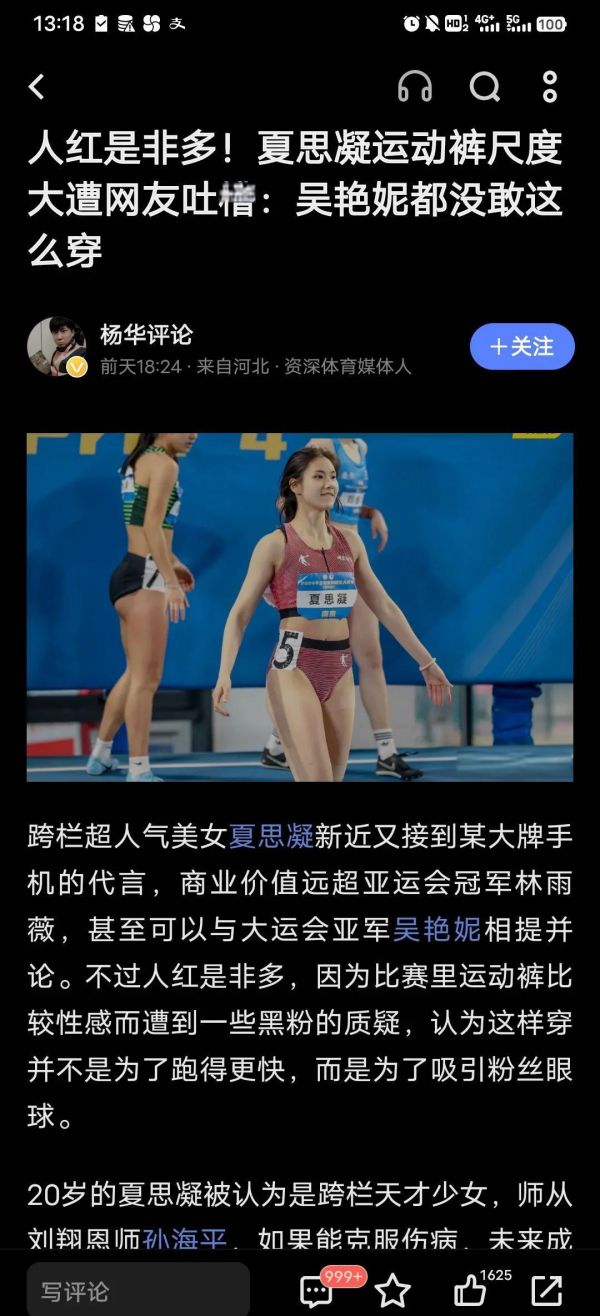600x1316 pixels.
Task: Open the three-dot overflow menu
Action: (x=549, y=87)
